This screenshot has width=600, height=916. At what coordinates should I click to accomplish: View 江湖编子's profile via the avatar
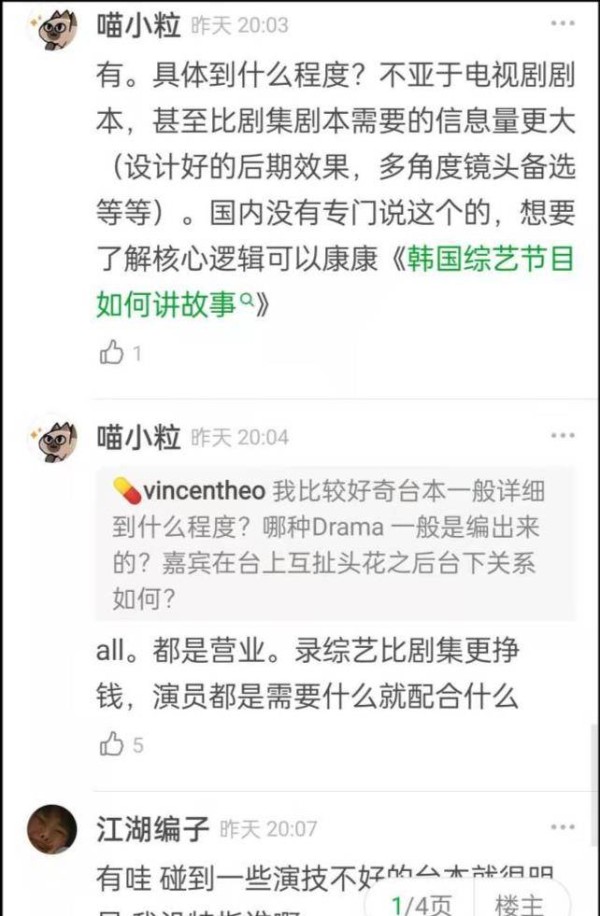51,829
